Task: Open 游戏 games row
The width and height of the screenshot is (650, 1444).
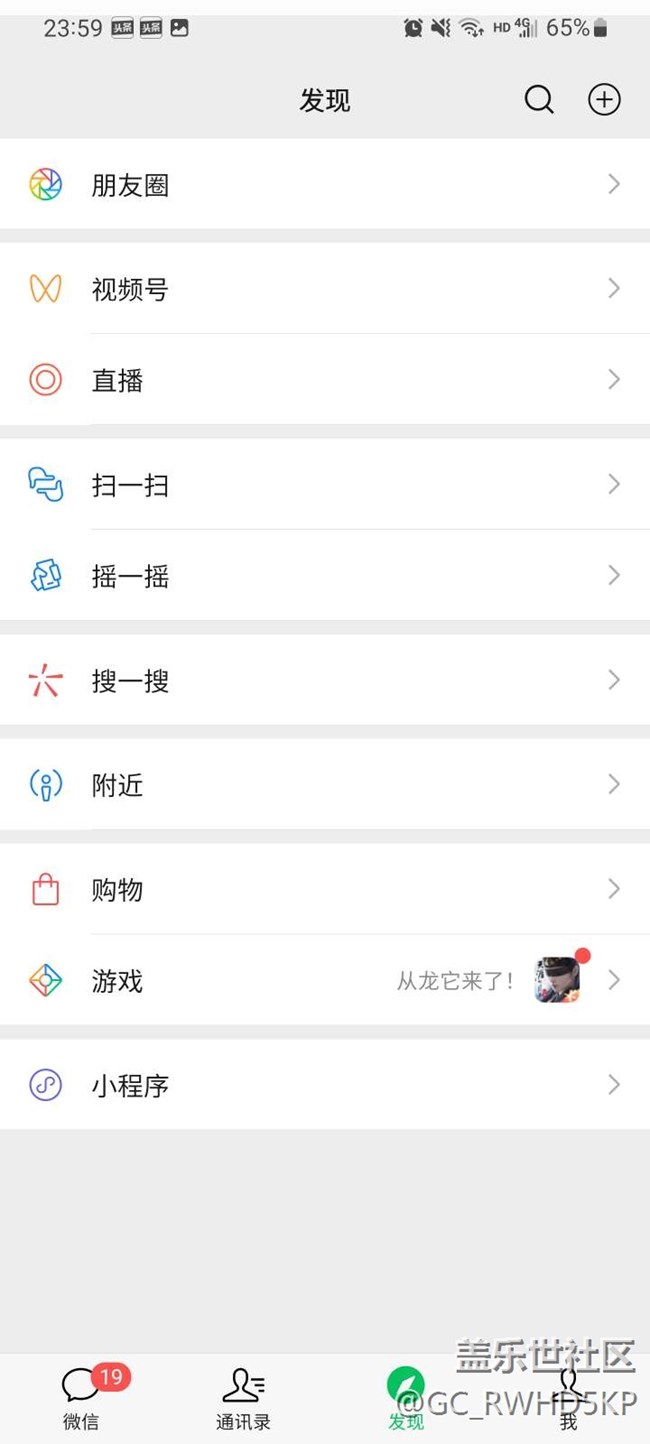Action: click(325, 981)
